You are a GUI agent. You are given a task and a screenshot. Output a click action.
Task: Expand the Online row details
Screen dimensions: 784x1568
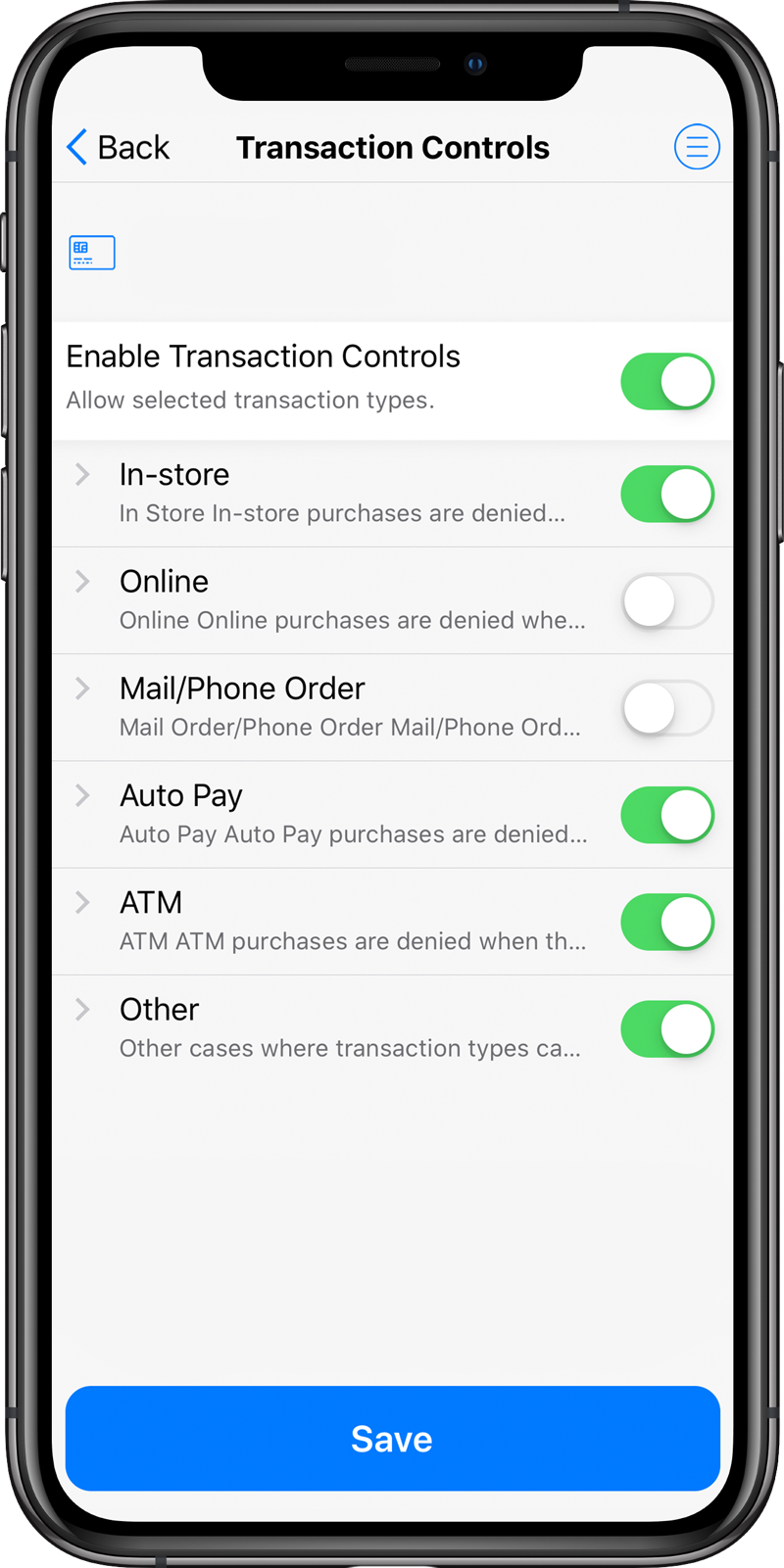(x=83, y=582)
